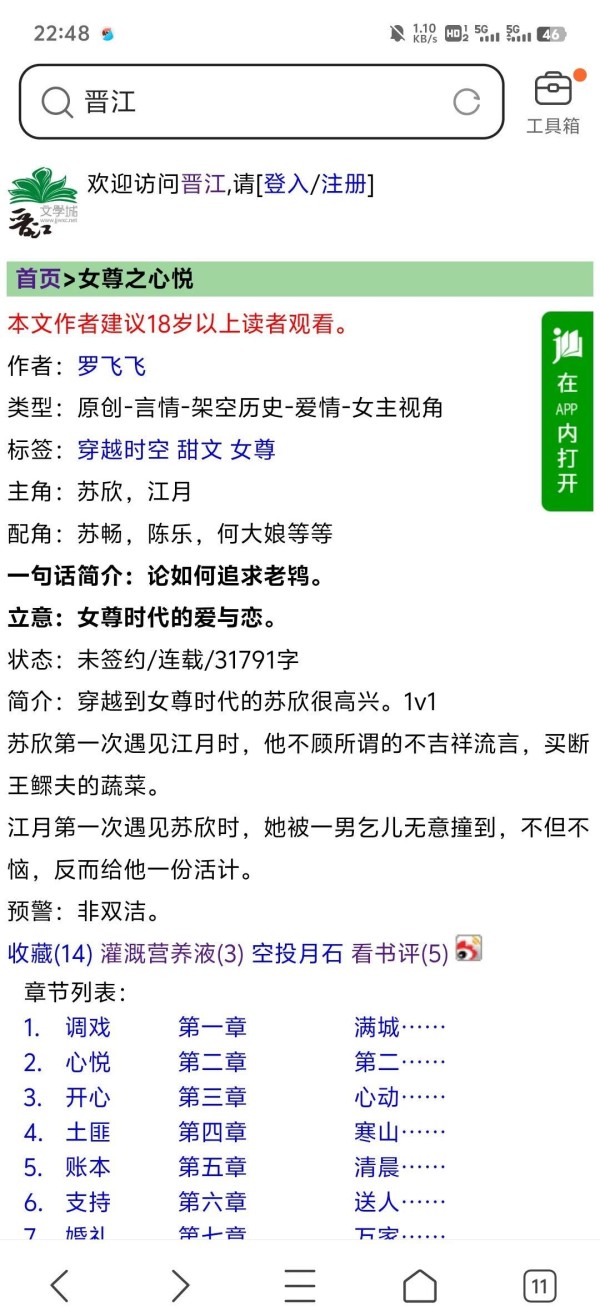Open 看书评(5) reviews

pos(400,953)
